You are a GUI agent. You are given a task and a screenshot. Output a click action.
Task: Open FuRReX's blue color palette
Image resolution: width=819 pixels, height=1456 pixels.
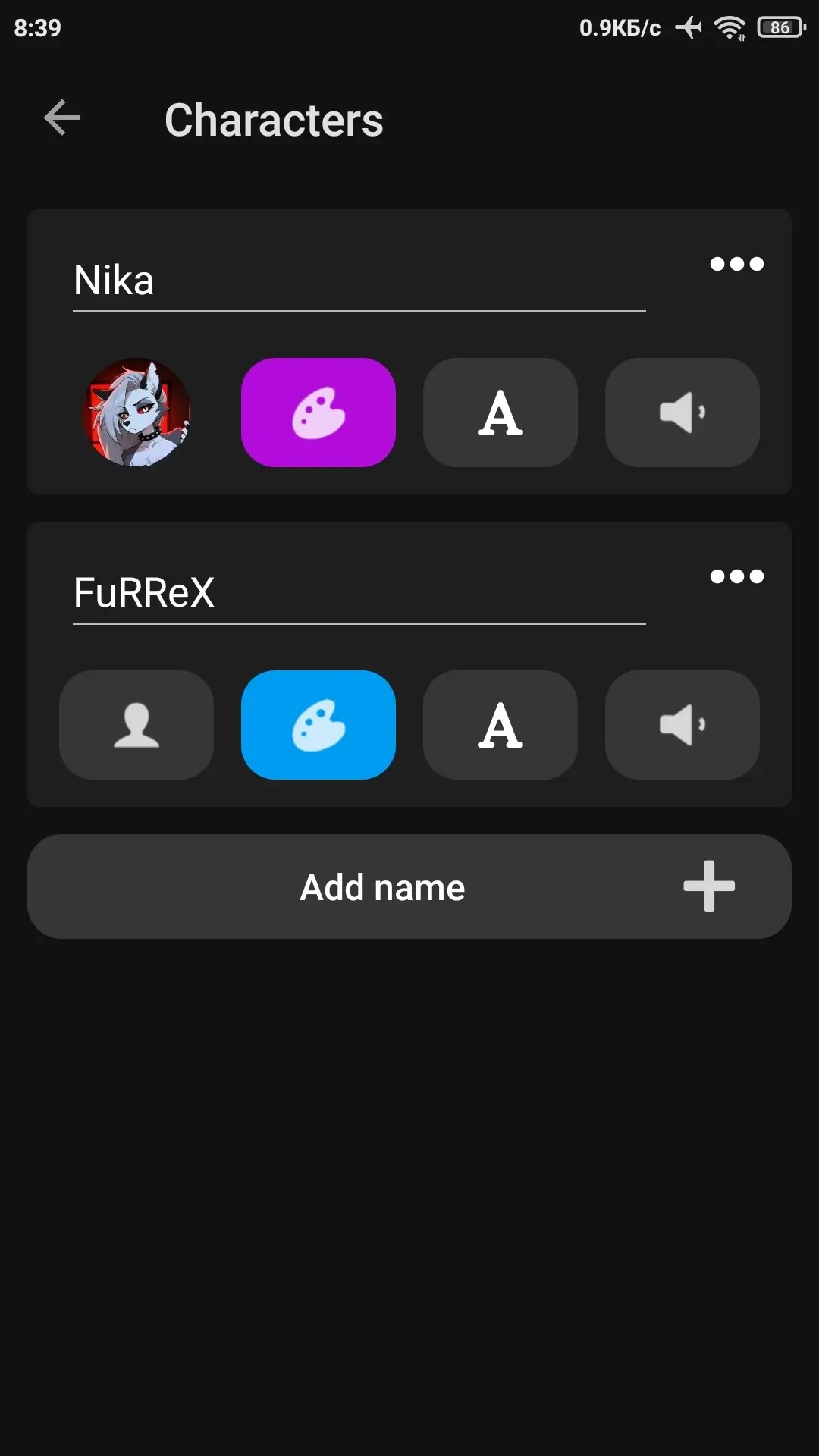[318, 725]
